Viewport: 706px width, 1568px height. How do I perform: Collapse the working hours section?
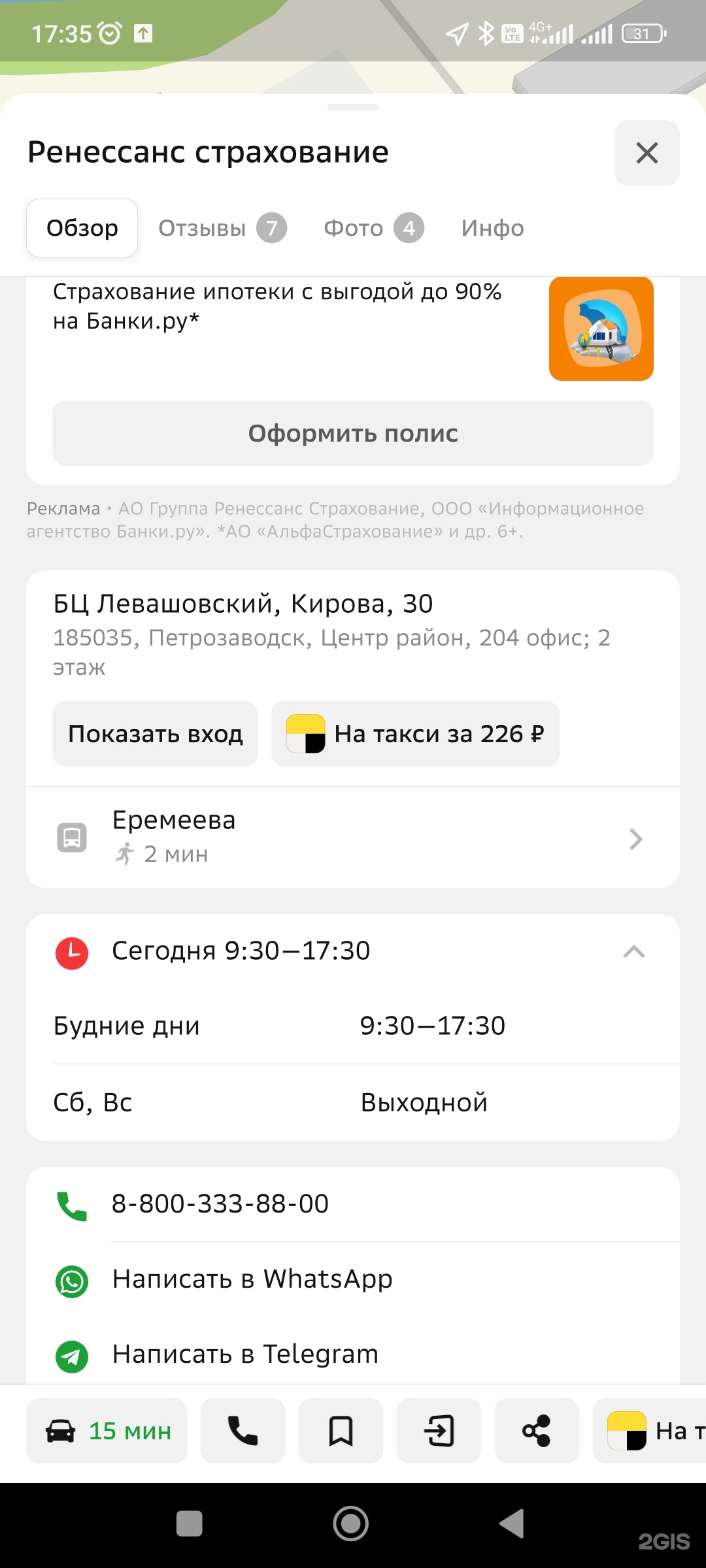point(633,951)
